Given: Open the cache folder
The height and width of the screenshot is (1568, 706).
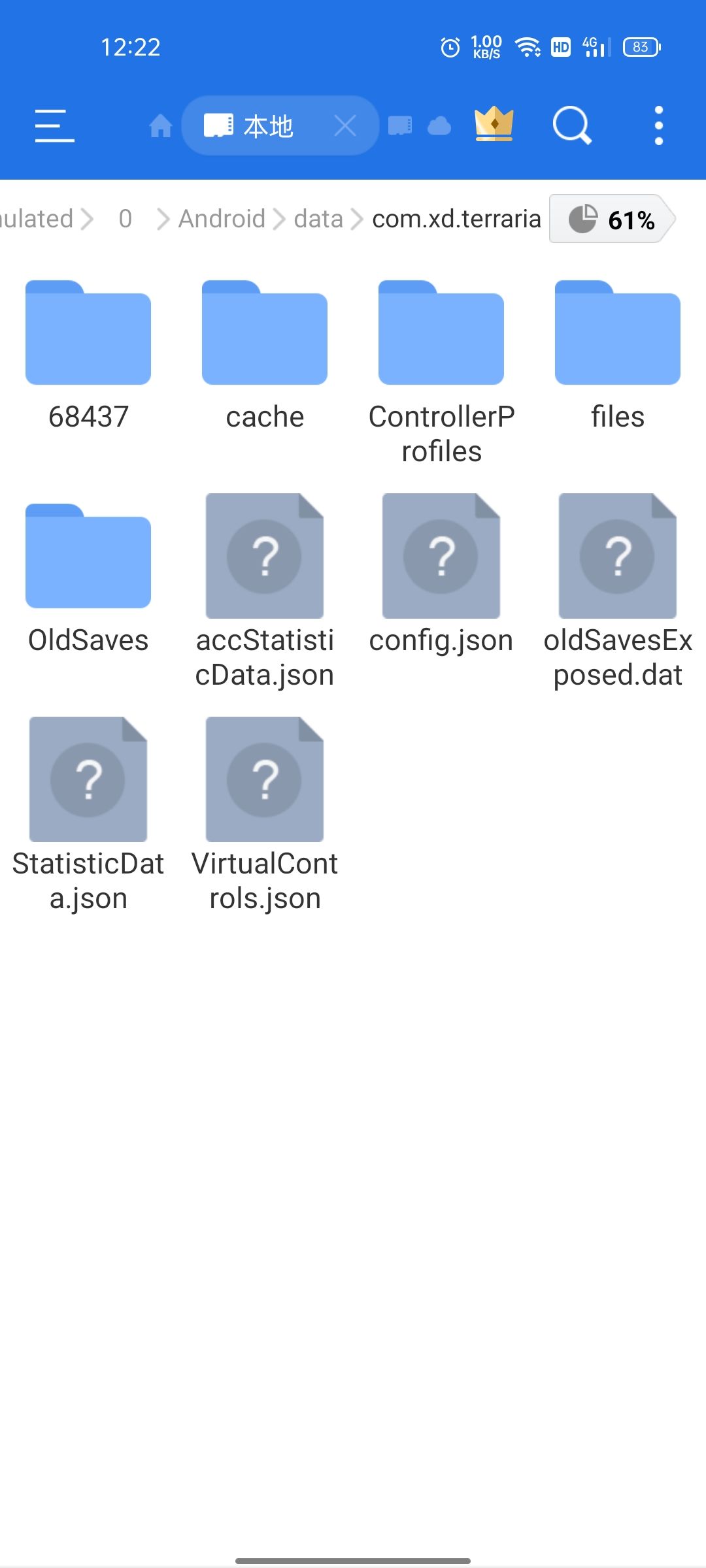Looking at the screenshot, I should (265, 357).
